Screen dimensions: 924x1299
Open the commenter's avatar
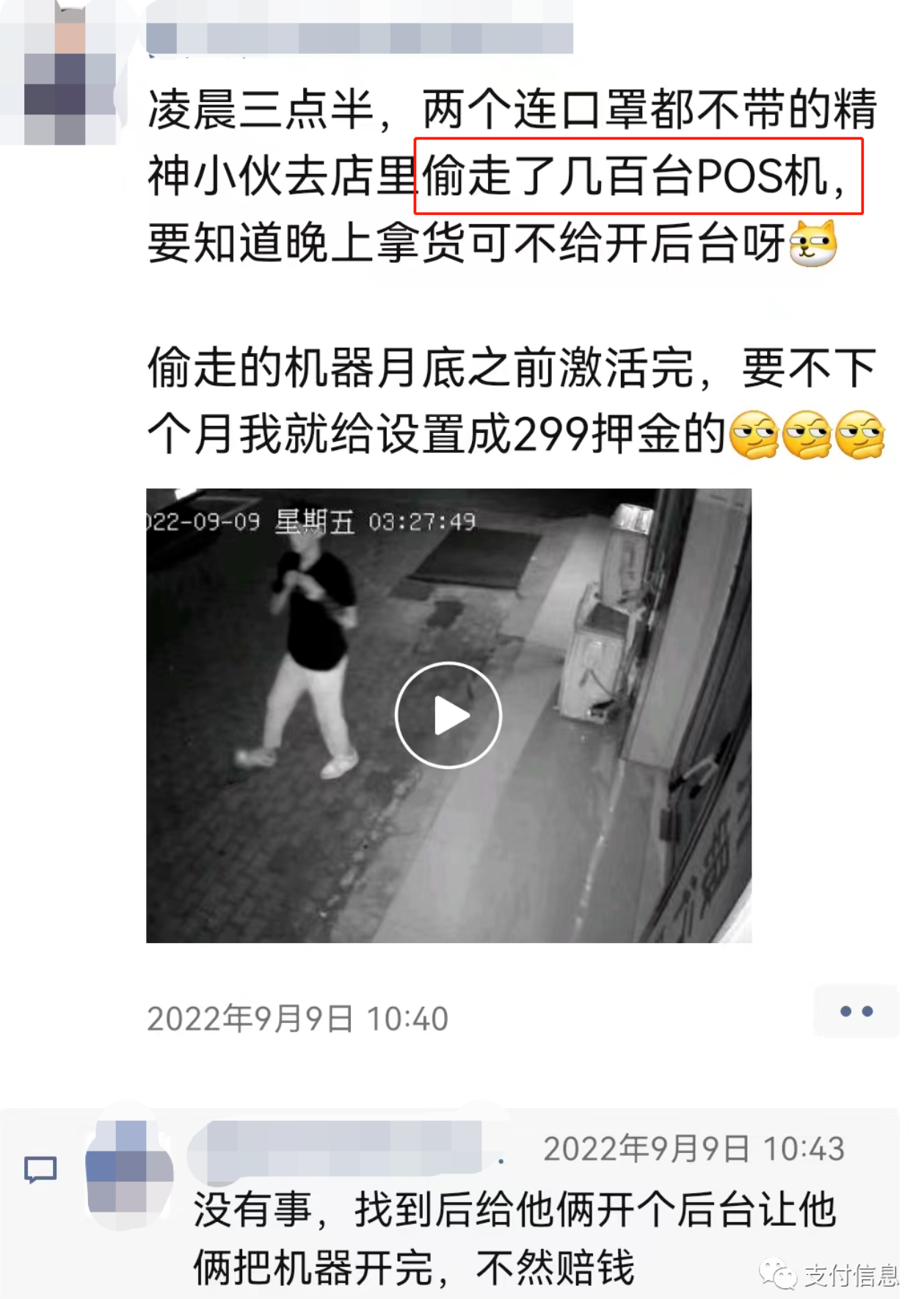[x=129, y=1166]
